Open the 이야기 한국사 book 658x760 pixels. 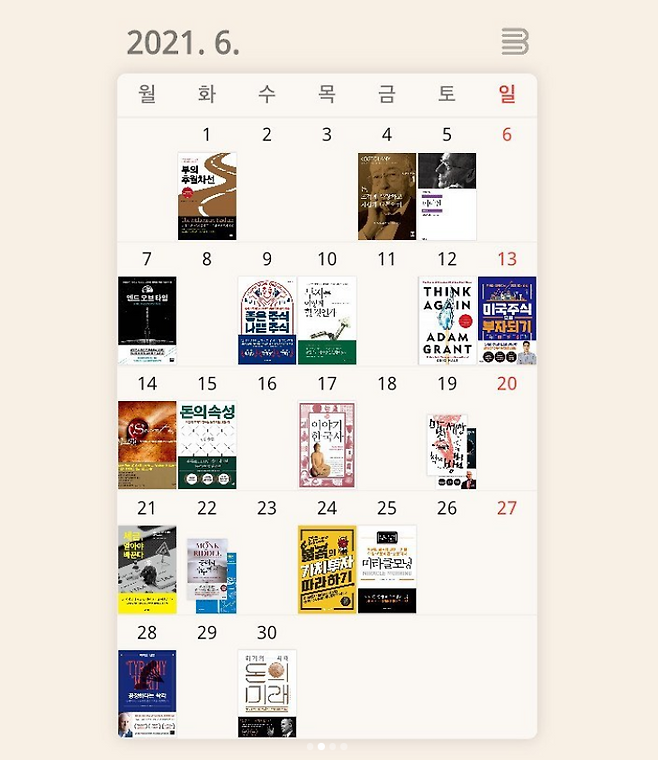pos(327,445)
